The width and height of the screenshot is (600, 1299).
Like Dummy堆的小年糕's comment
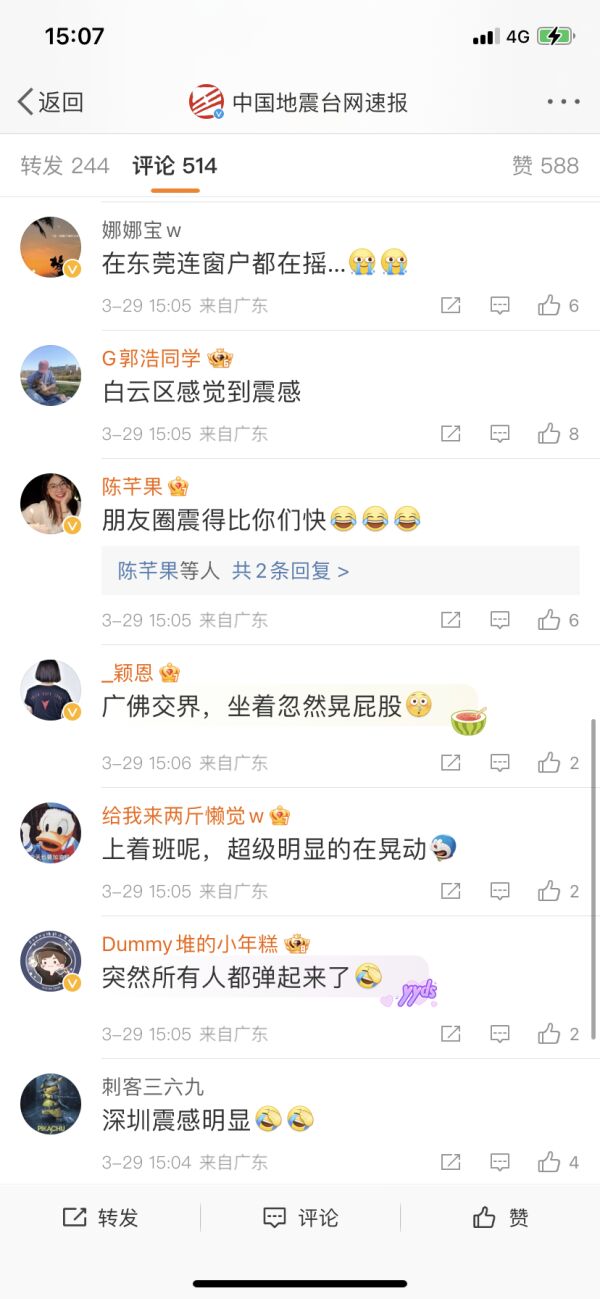(549, 1034)
